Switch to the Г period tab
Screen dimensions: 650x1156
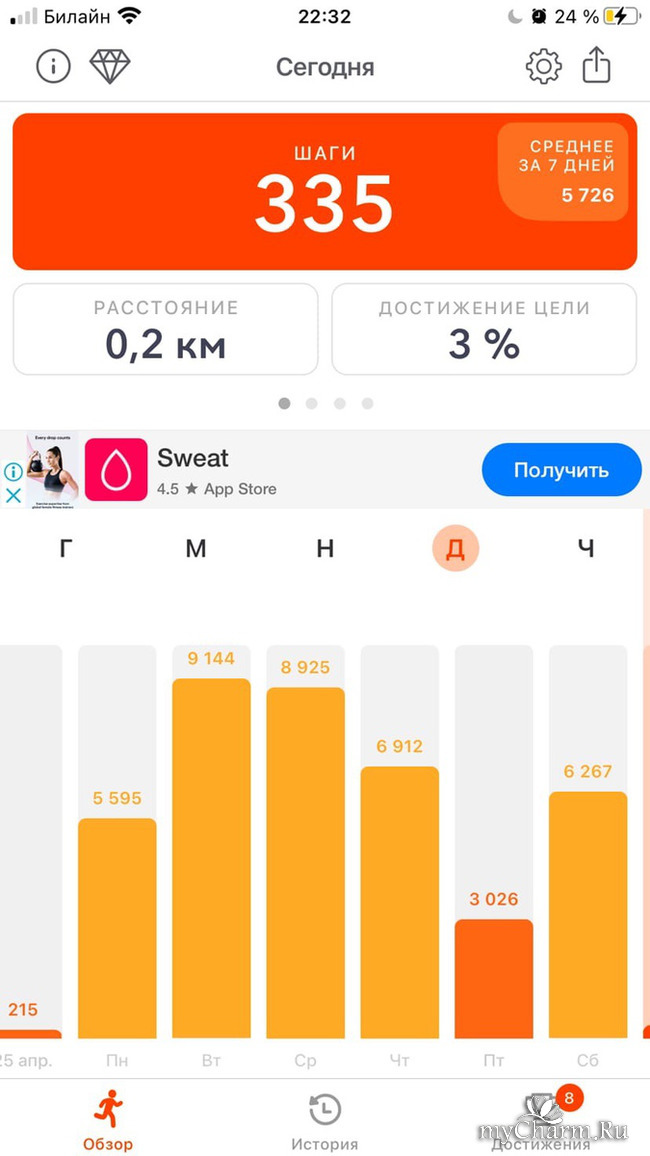tap(66, 548)
